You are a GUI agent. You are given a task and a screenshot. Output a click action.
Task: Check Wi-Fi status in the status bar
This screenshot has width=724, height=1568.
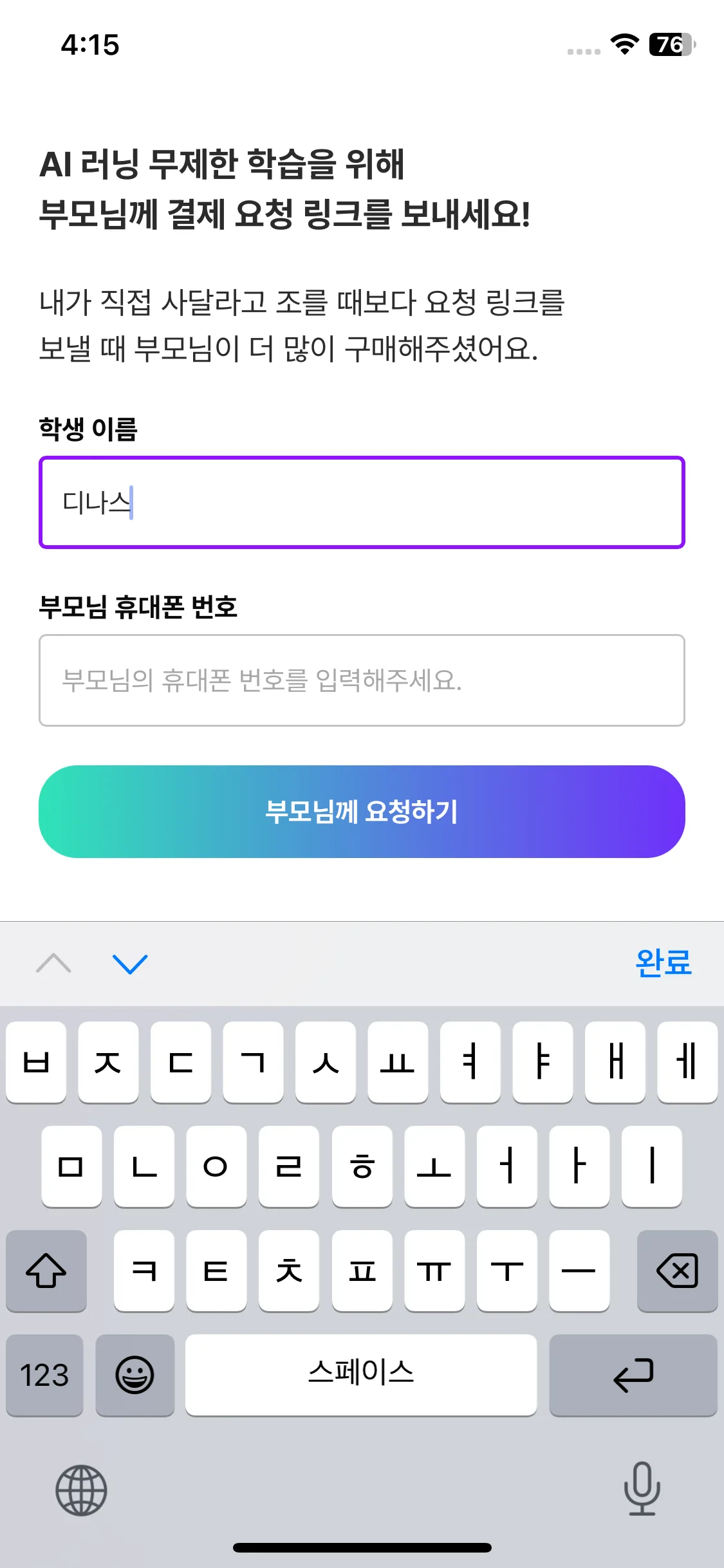pos(622,46)
